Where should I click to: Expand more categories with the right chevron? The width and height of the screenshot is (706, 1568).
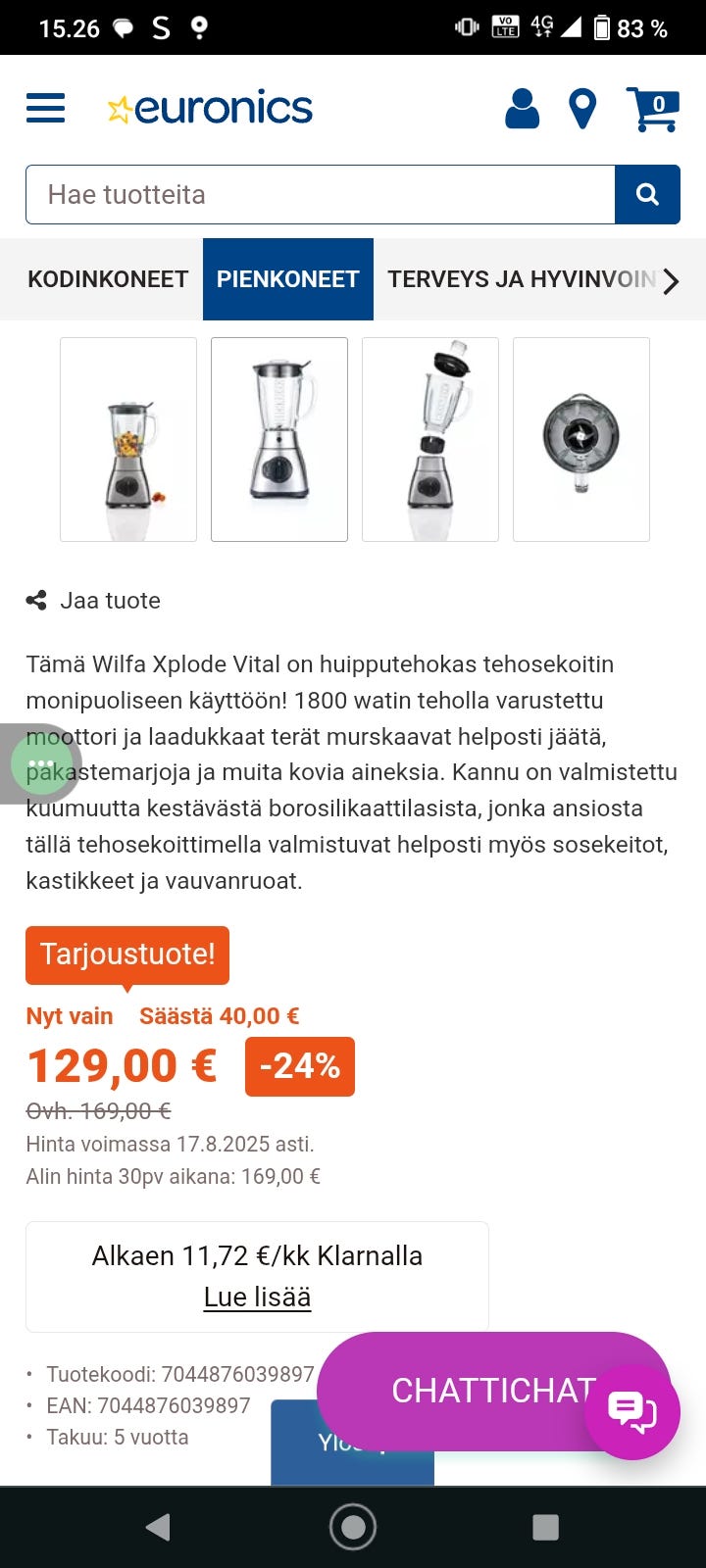672,280
